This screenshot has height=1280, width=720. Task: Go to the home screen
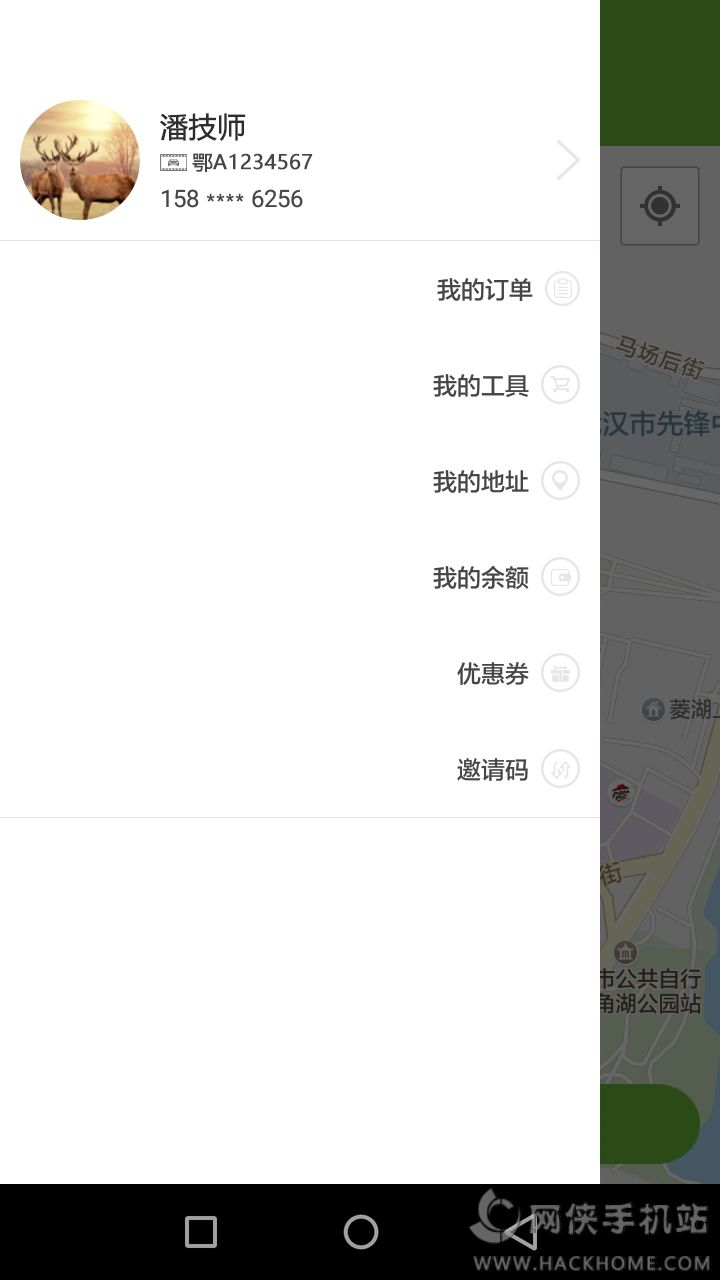click(x=360, y=1232)
